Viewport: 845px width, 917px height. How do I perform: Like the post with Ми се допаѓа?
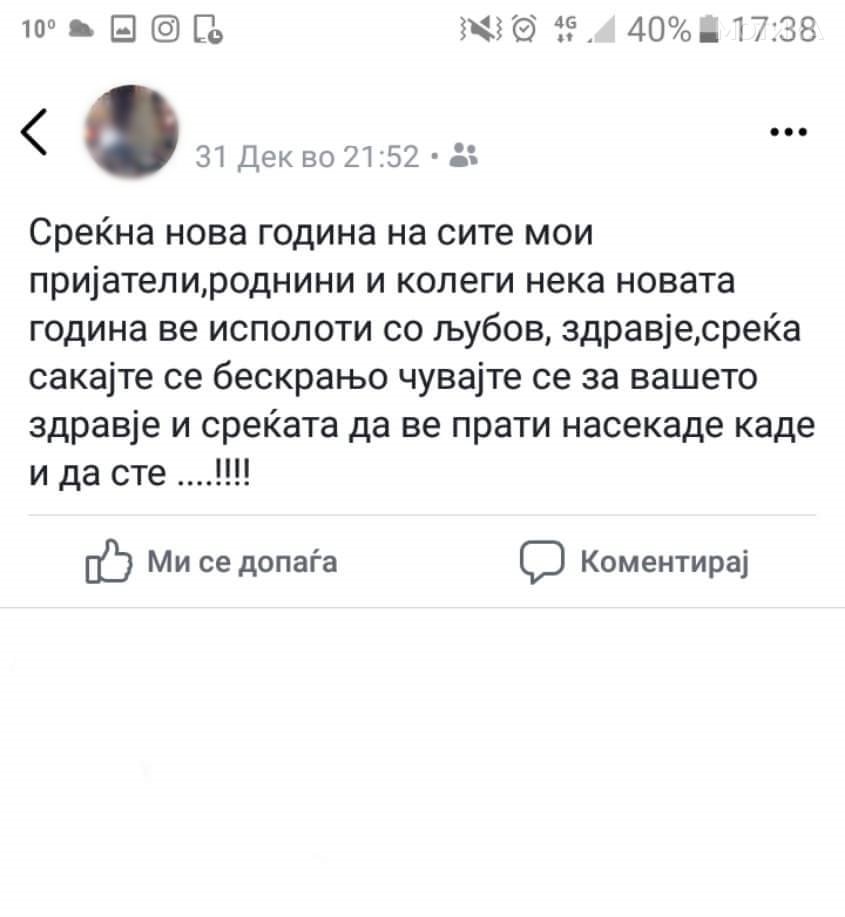211,562
